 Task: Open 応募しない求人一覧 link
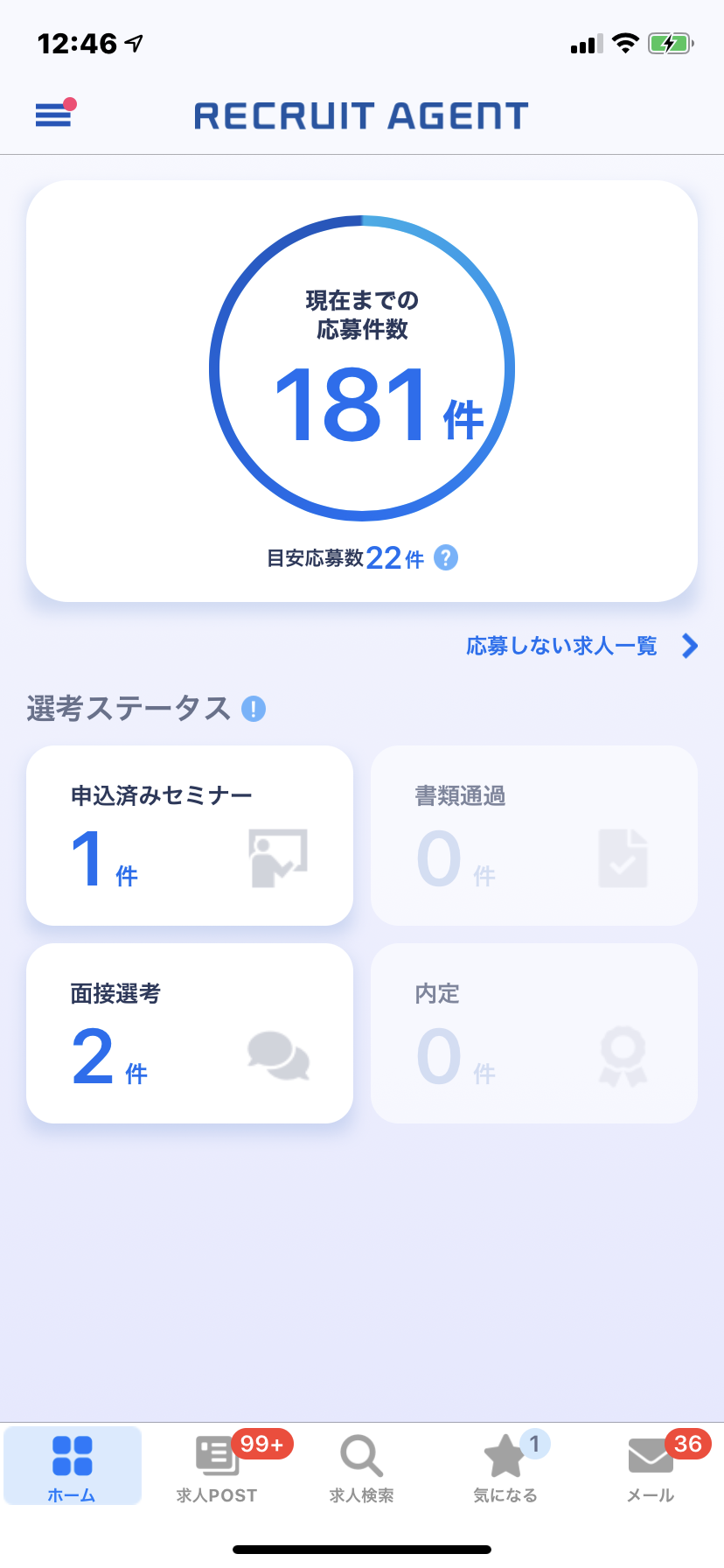pyautogui.click(x=582, y=646)
